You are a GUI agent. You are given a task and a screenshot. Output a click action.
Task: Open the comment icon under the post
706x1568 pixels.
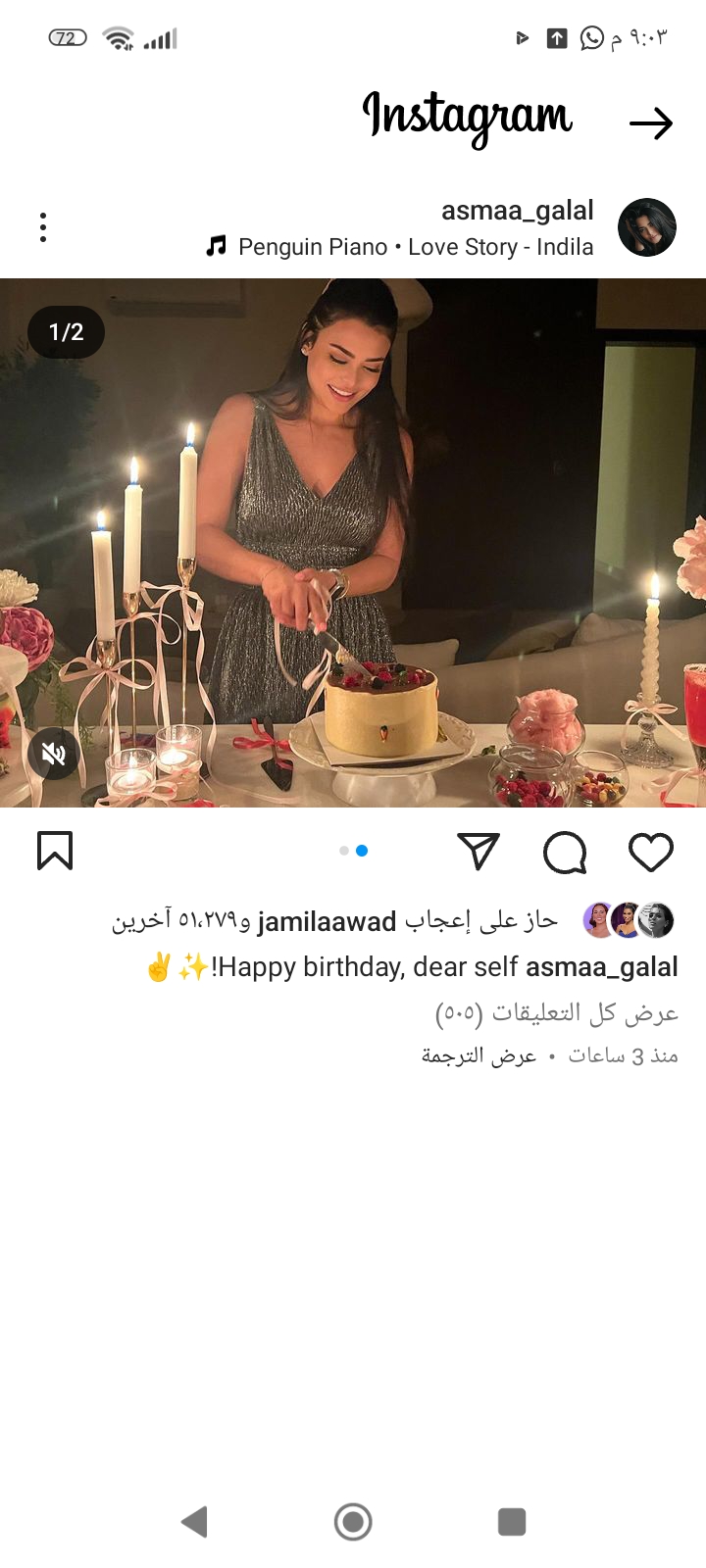(565, 852)
